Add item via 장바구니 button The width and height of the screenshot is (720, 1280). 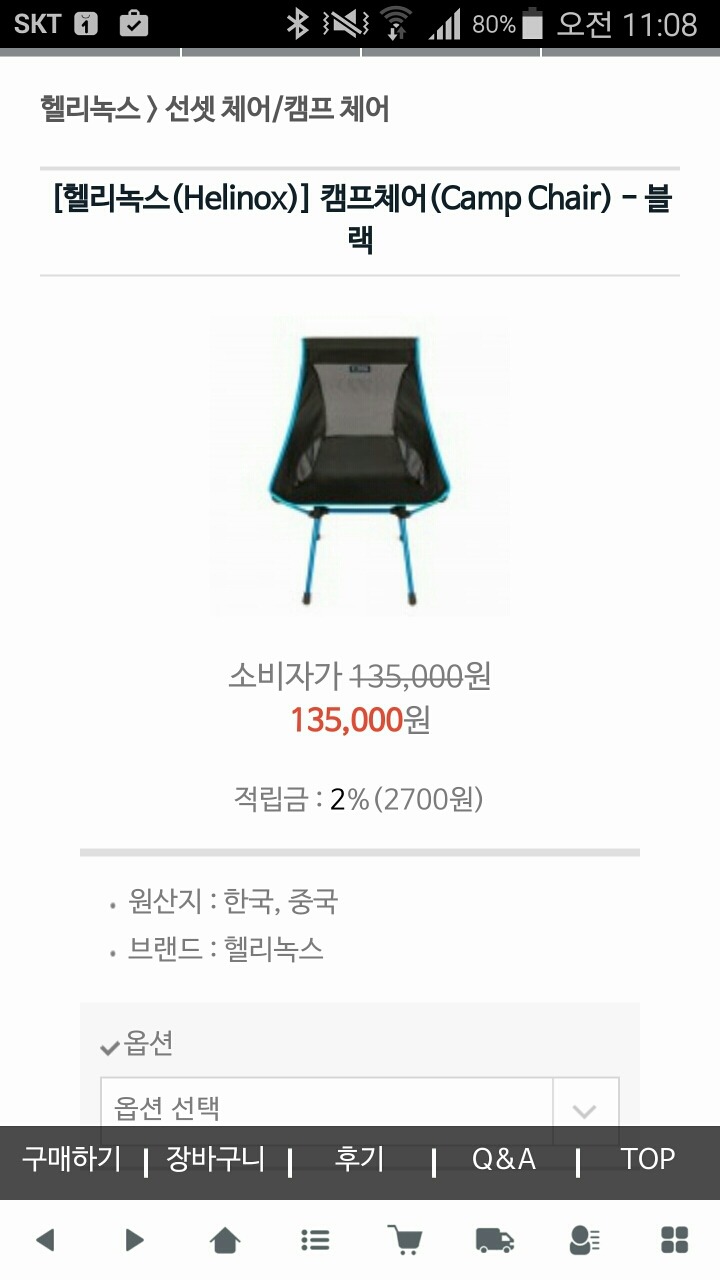pyautogui.click(x=216, y=1159)
